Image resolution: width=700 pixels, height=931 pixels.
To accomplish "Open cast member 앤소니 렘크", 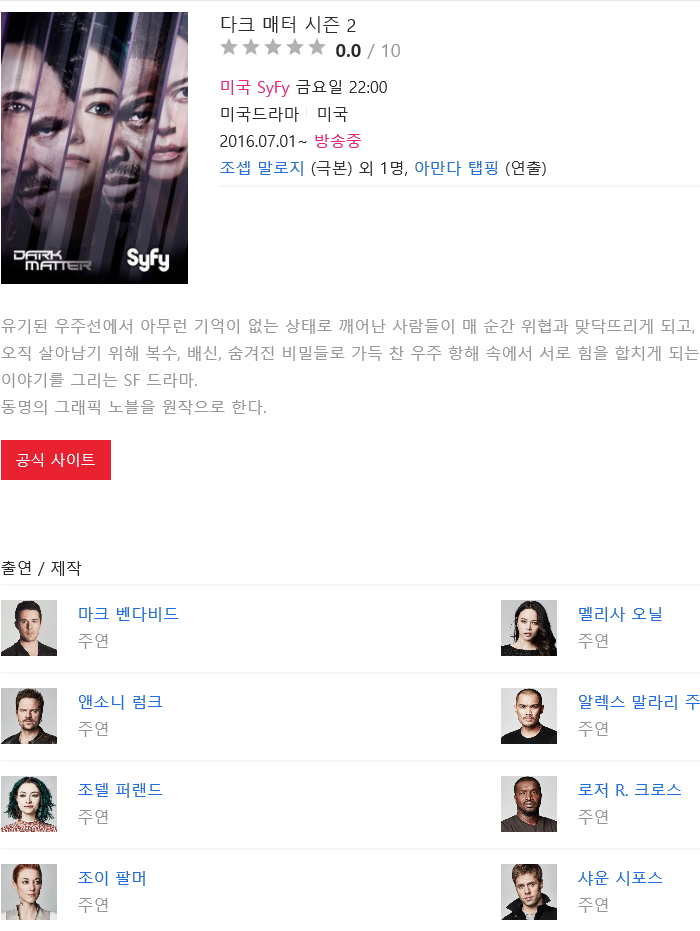I will 120,702.
